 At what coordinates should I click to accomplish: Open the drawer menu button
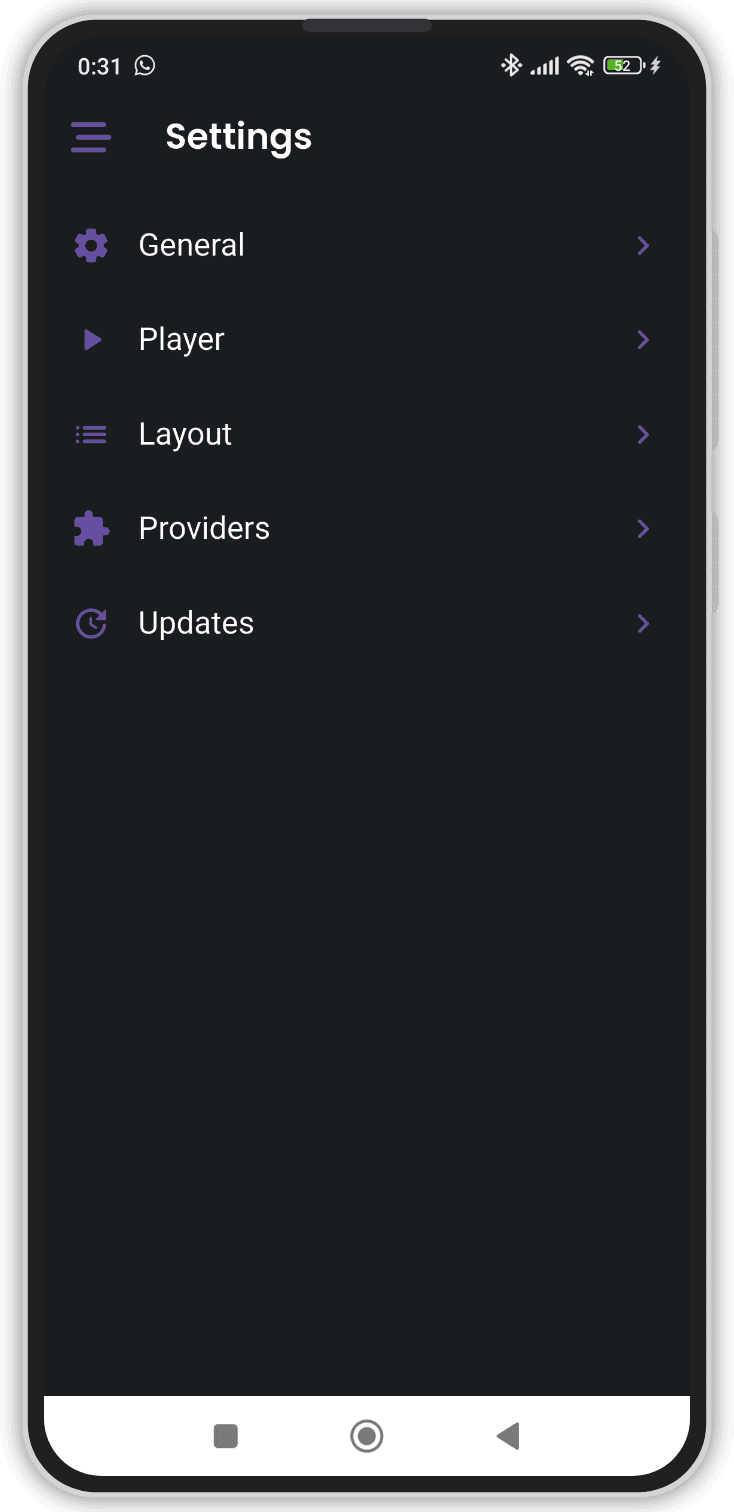click(x=90, y=137)
